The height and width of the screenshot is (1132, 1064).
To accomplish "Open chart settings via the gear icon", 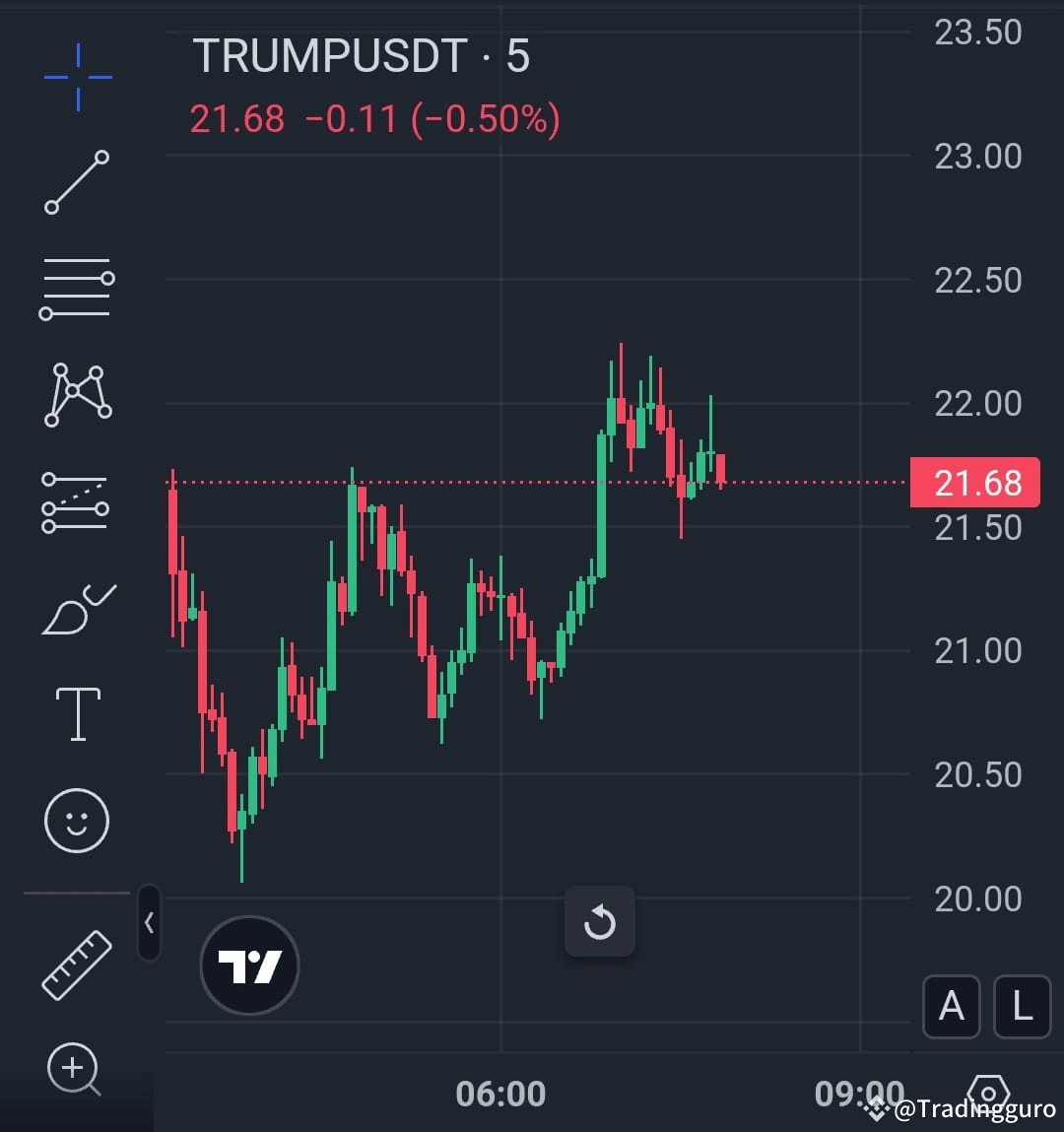I will (x=989, y=1092).
